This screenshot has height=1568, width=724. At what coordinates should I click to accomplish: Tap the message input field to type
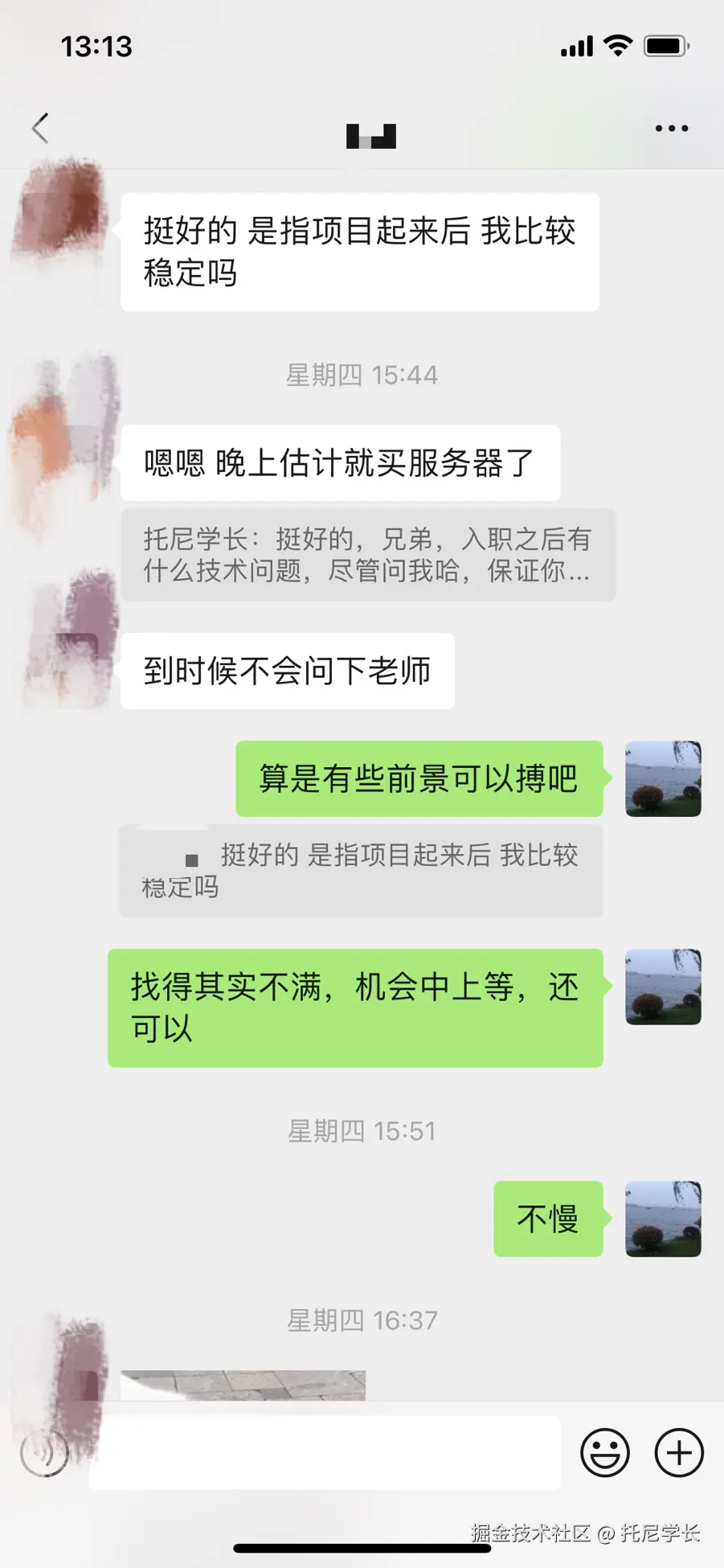click(x=321, y=1452)
